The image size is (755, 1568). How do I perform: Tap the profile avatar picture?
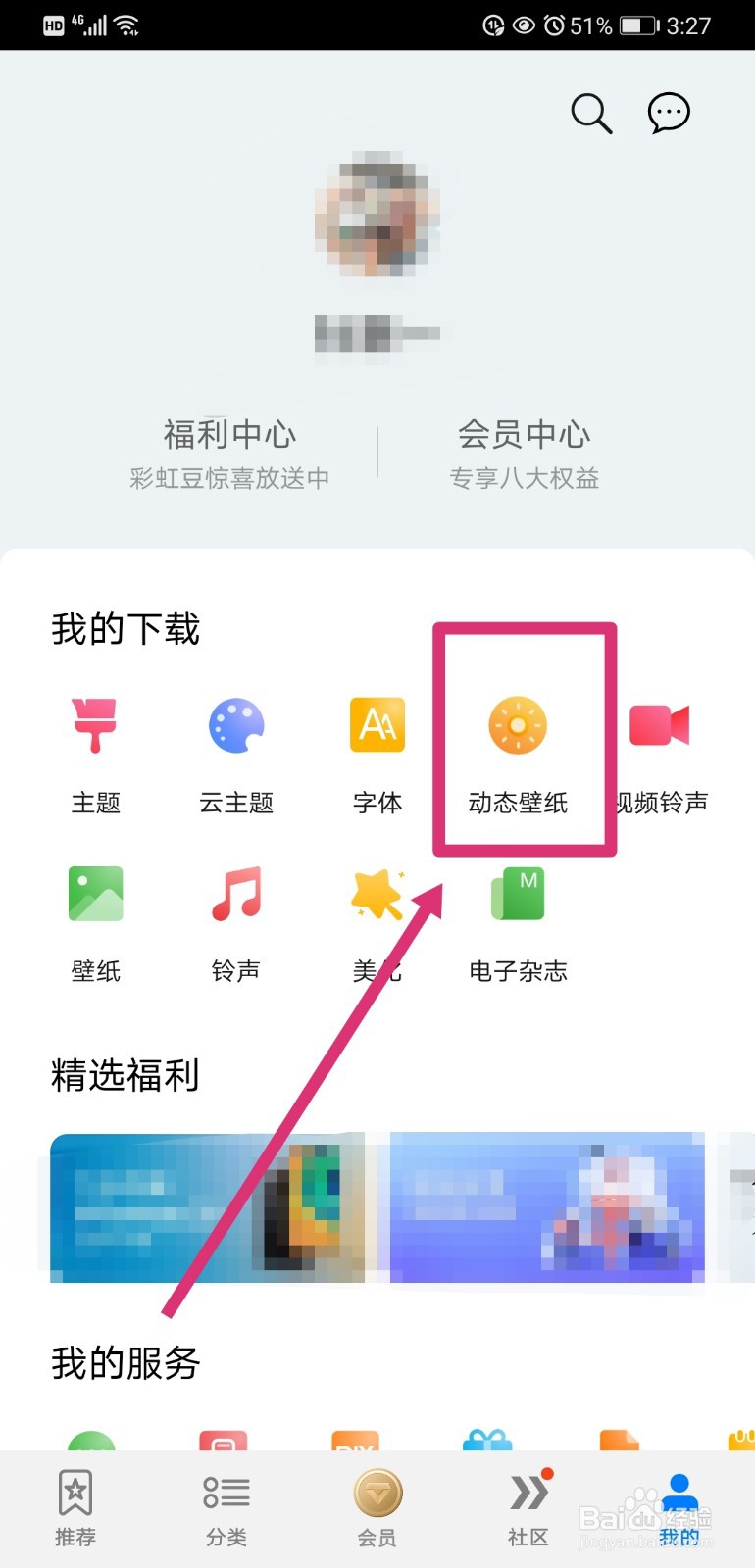377,220
